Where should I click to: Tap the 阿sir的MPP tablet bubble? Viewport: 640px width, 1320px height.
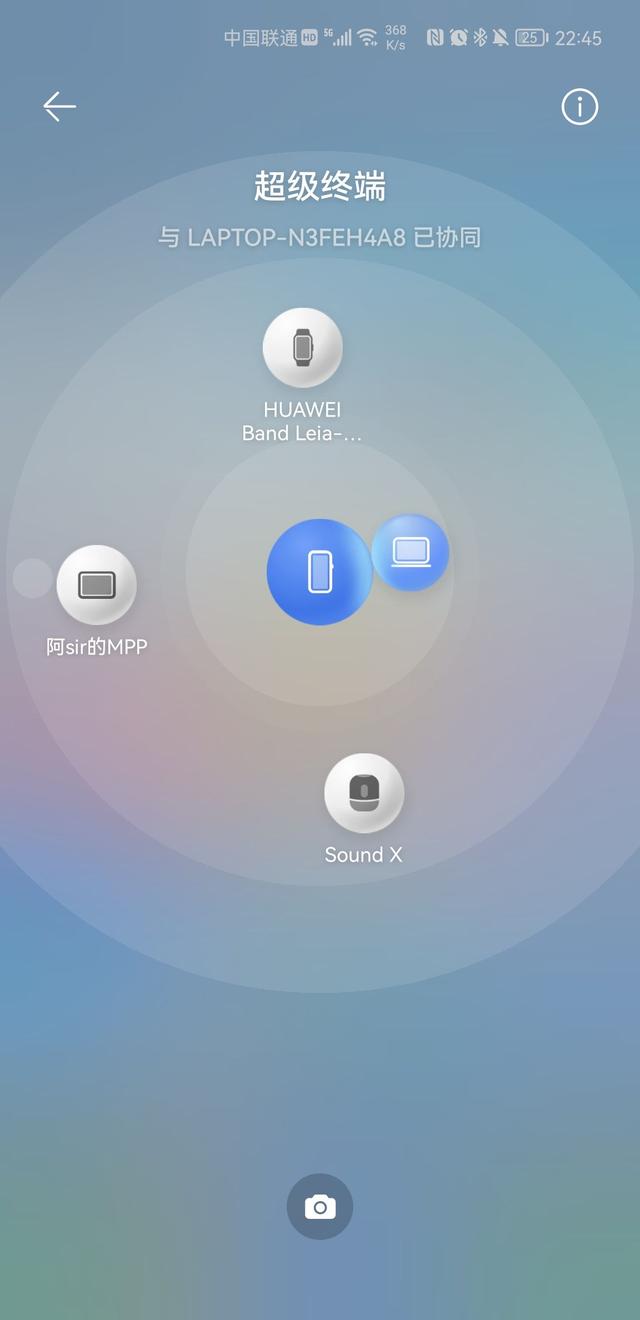[96, 585]
